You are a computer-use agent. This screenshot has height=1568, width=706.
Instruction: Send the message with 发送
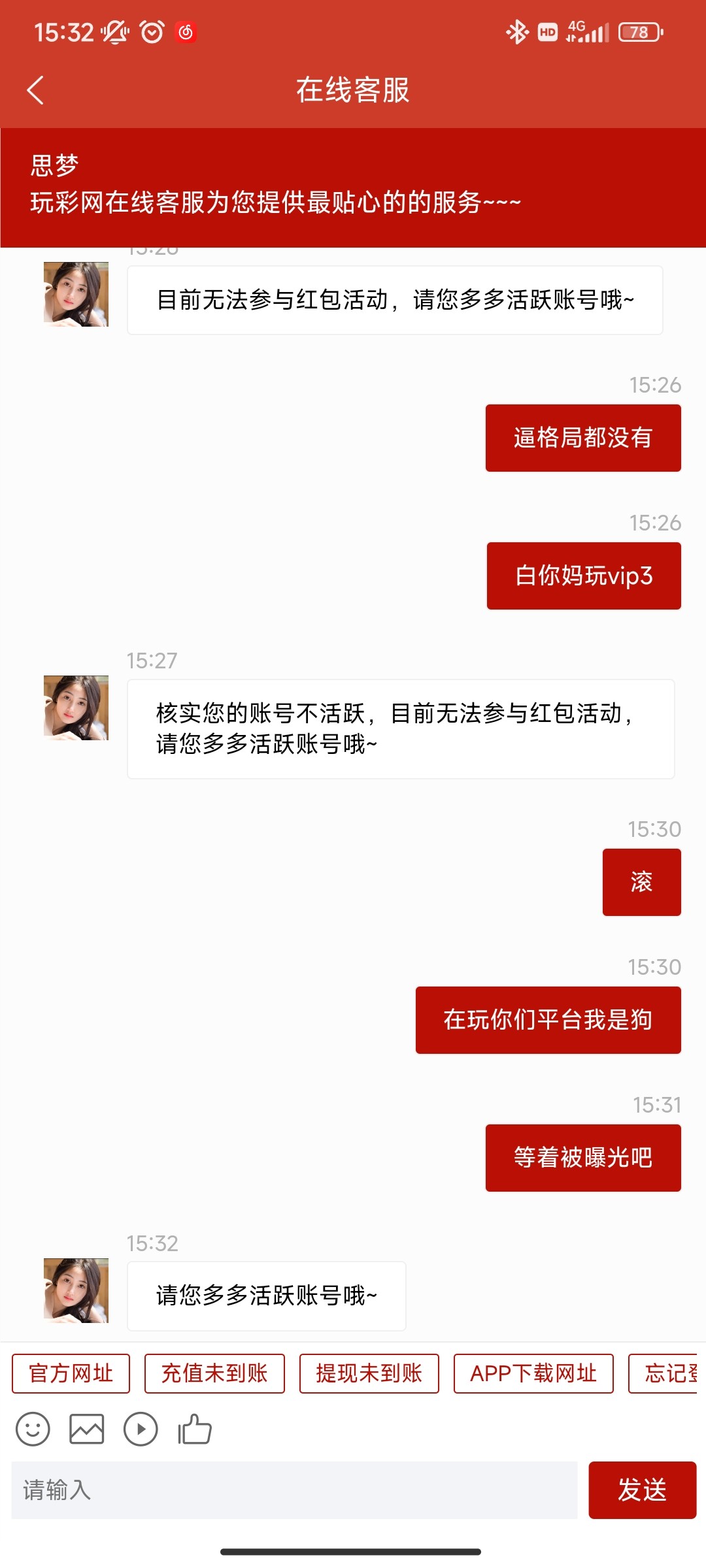642,1490
